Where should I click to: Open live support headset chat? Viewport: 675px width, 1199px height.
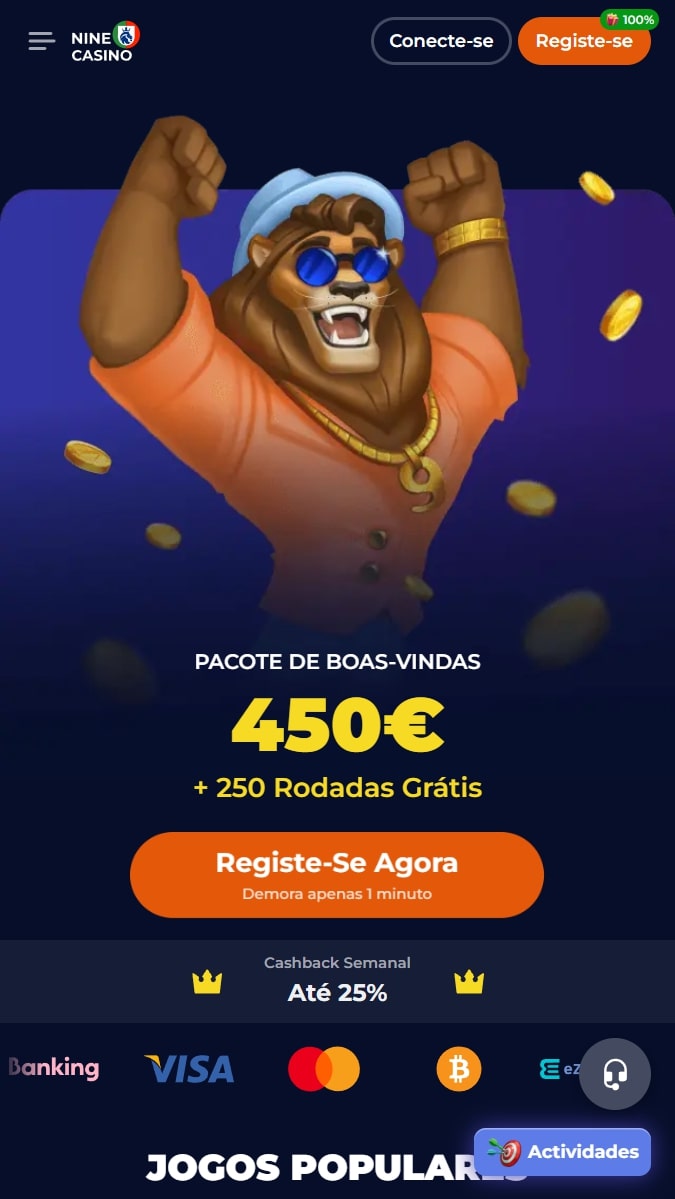[x=615, y=1074]
